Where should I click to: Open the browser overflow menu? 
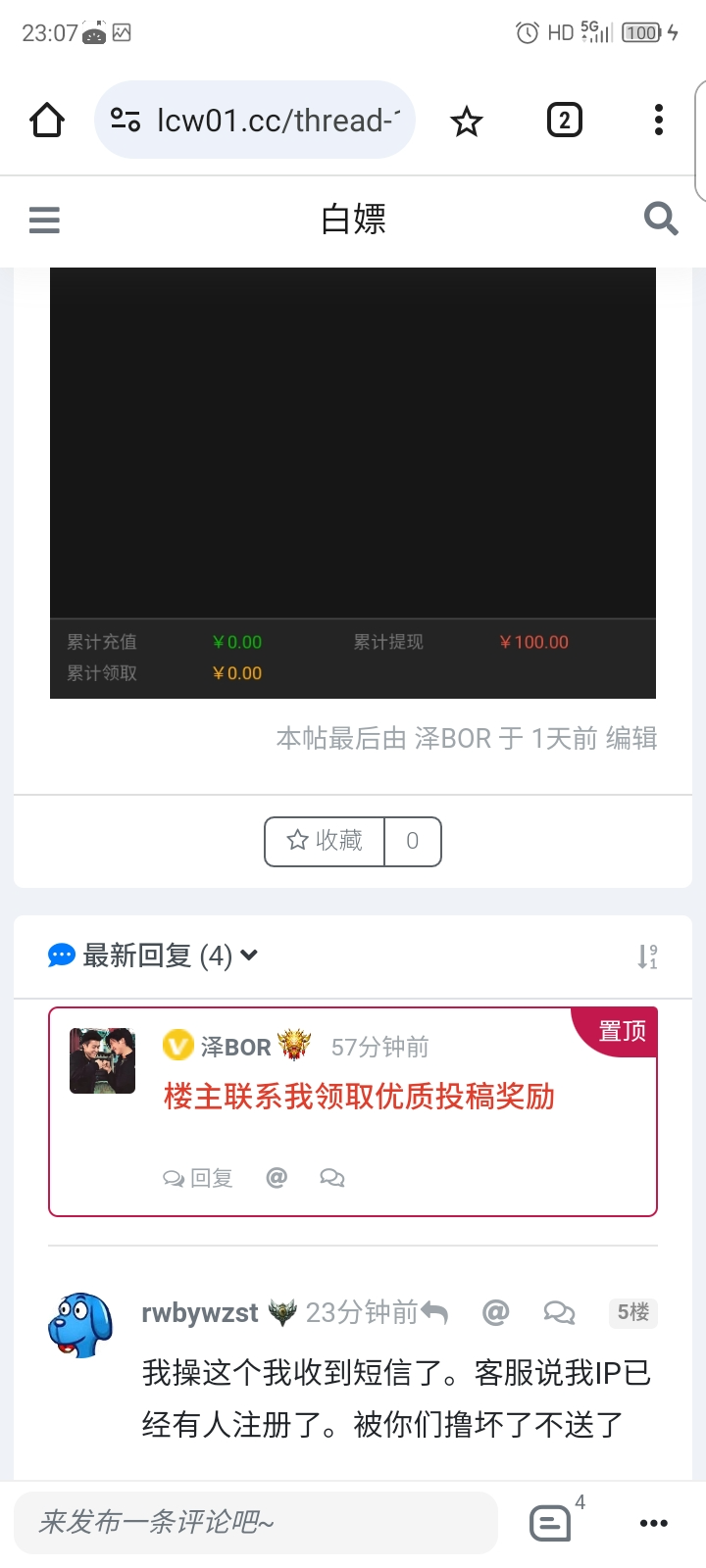click(x=659, y=121)
